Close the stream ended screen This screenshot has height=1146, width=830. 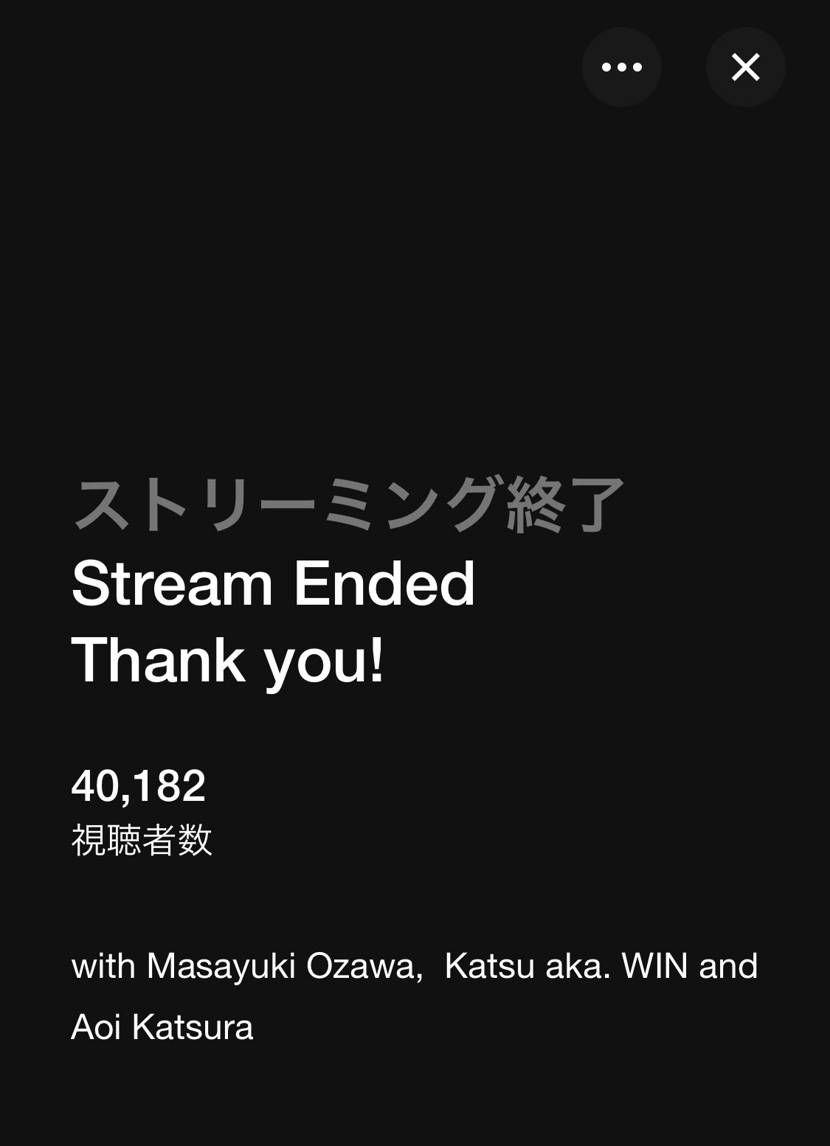pos(745,67)
